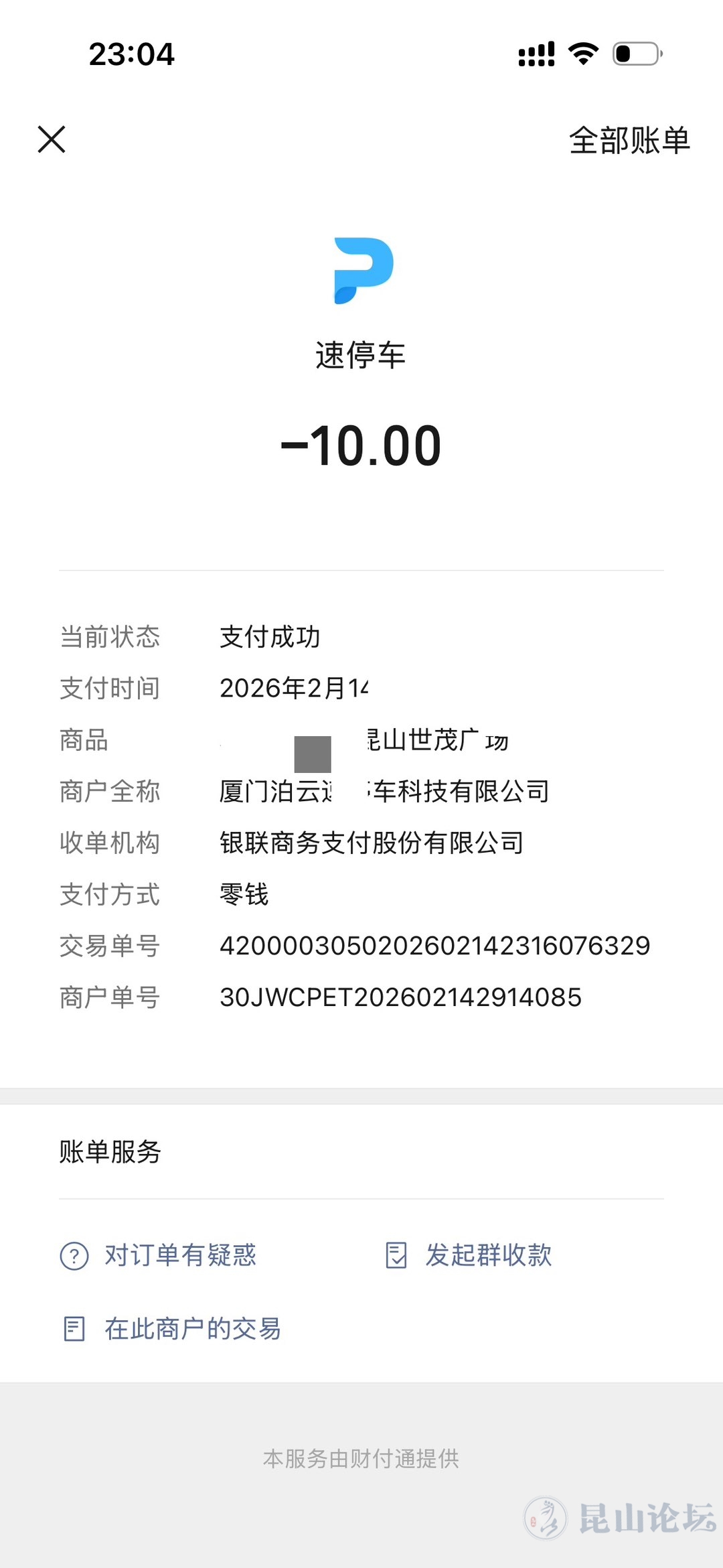Start a group collection via 发起群收款
Image resolution: width=723 pixels, height=1568 pixels.
pos(469,1255)
